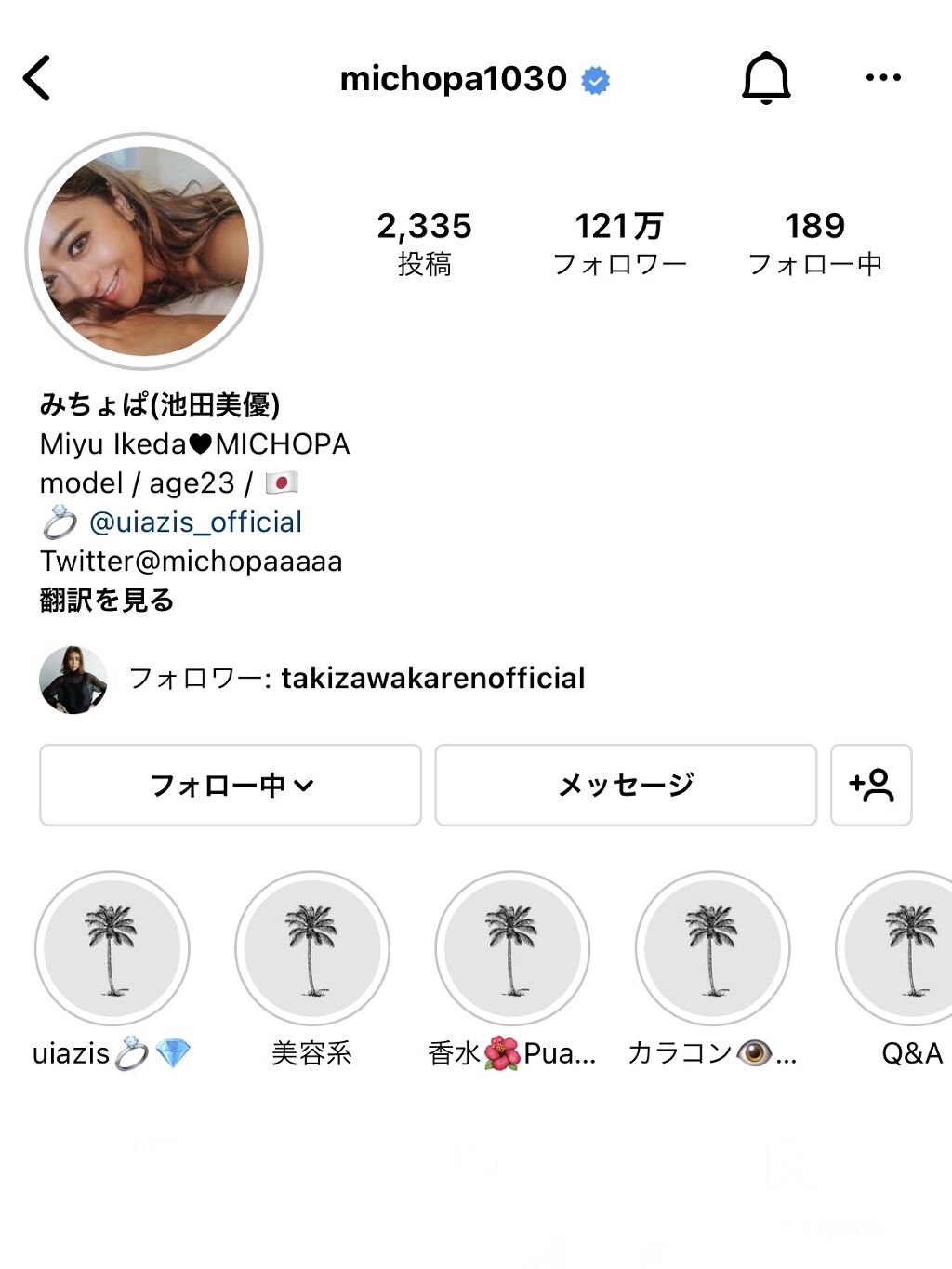Show suggested accounts with add-person icon
Screen dimensions: 952x1269
click(871, 785)
